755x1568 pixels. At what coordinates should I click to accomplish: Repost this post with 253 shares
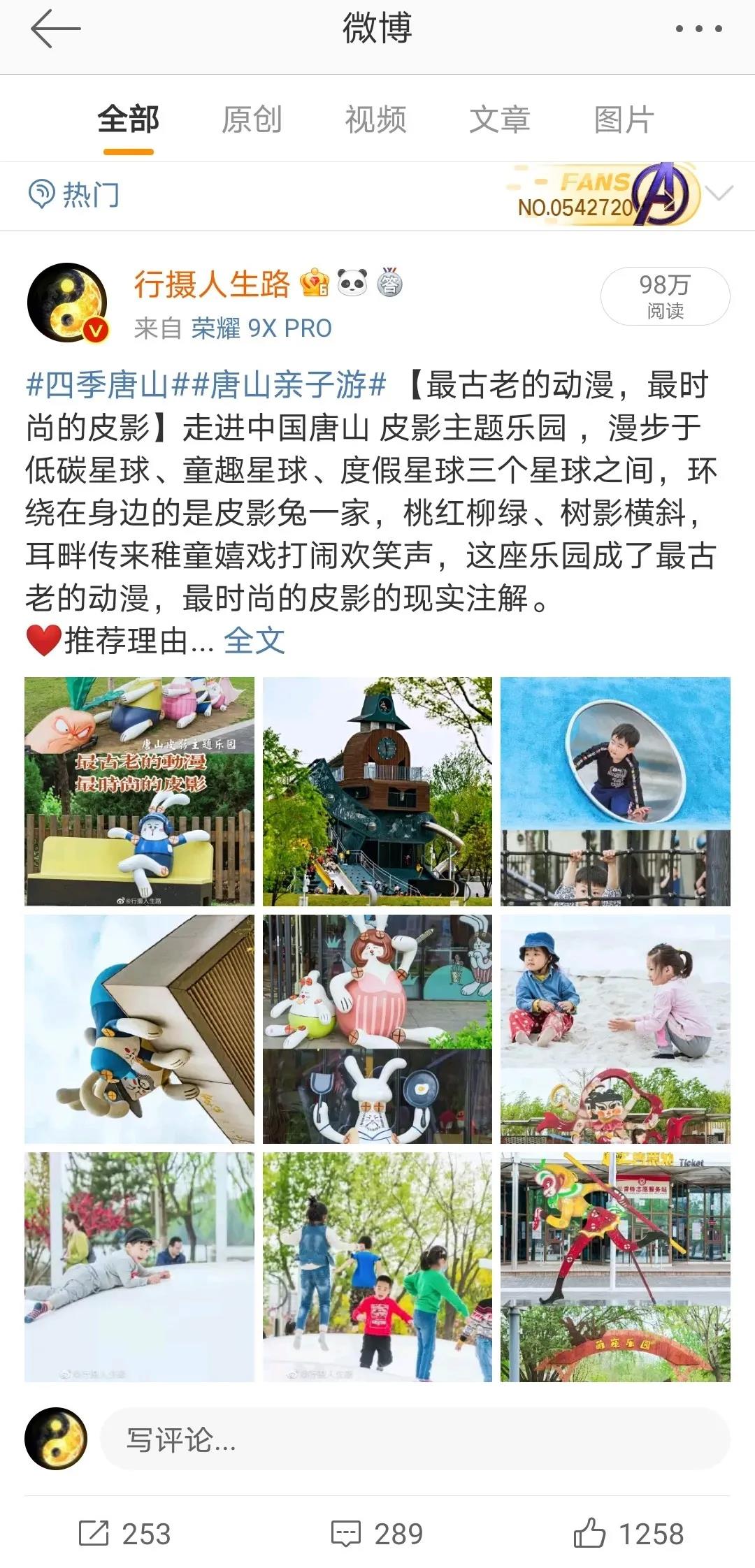(126, 1534)
